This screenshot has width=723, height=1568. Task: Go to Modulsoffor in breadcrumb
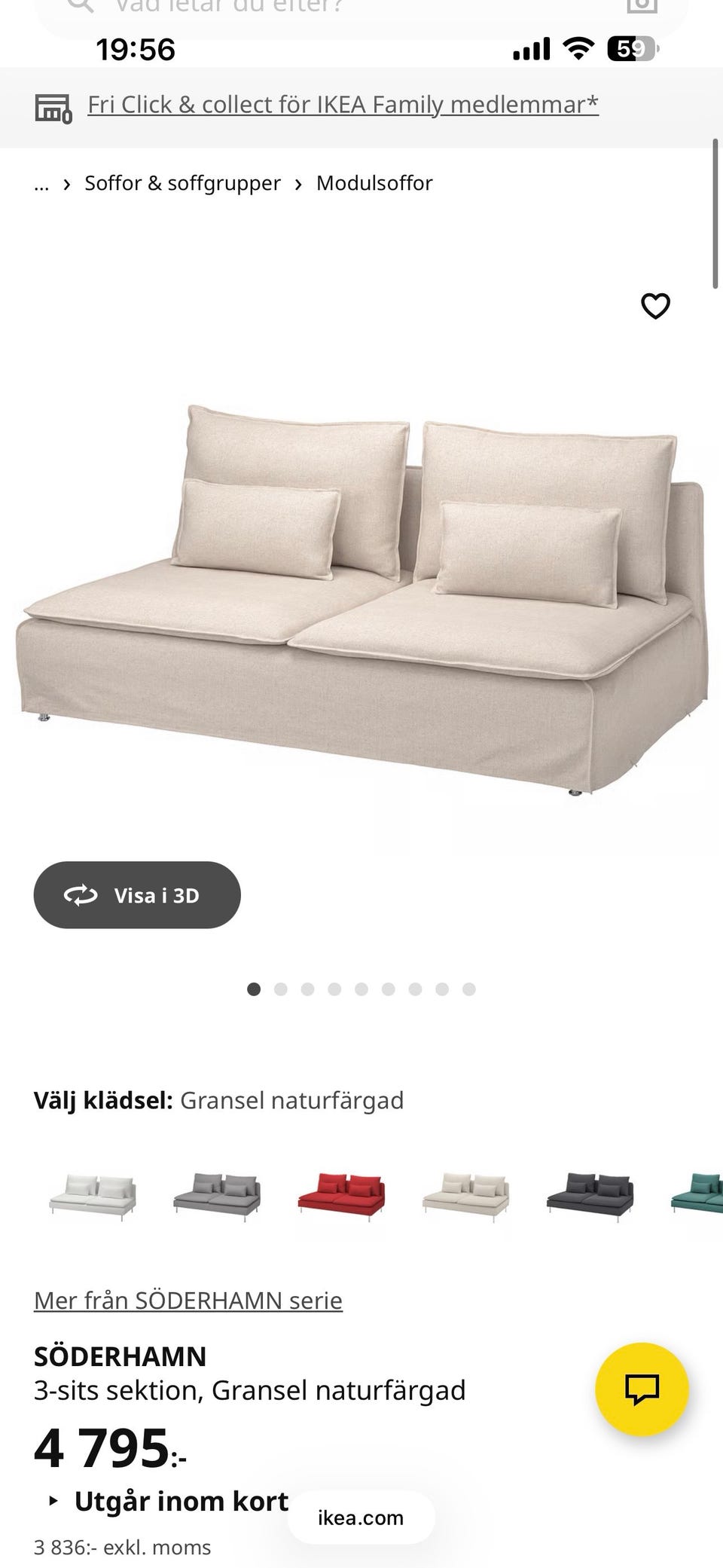coord(375,182)
